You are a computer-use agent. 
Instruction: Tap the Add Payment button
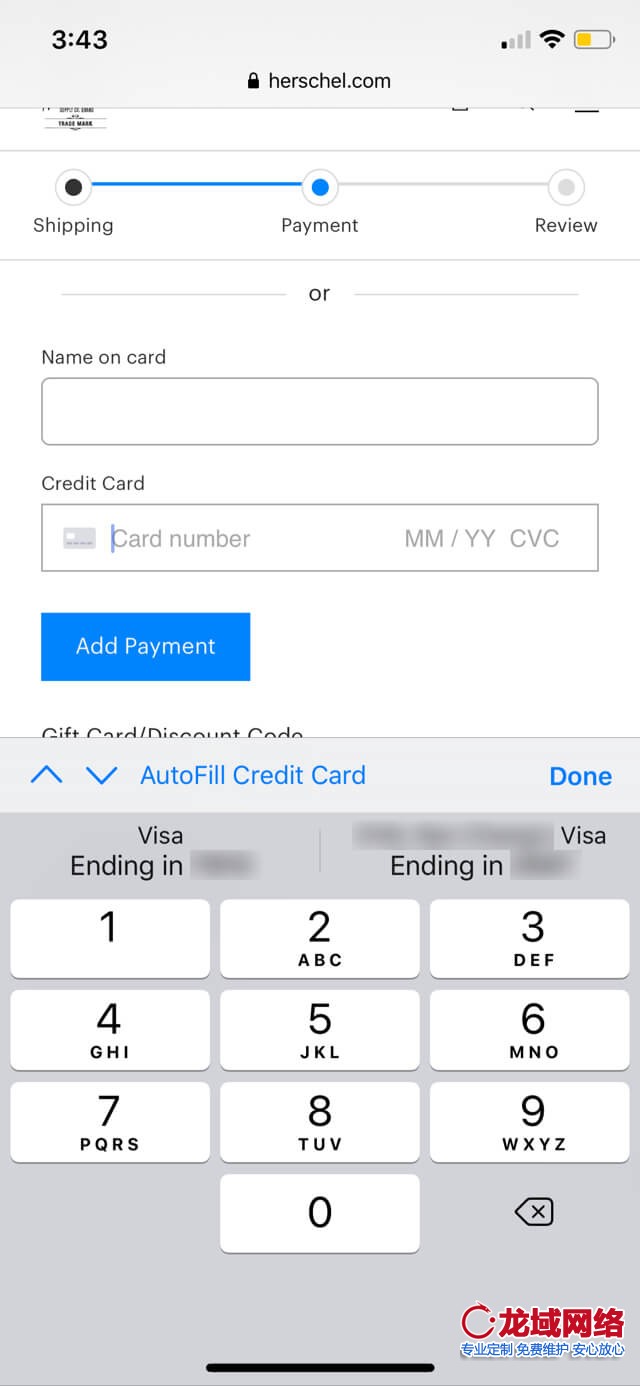(x=145, y=646)
